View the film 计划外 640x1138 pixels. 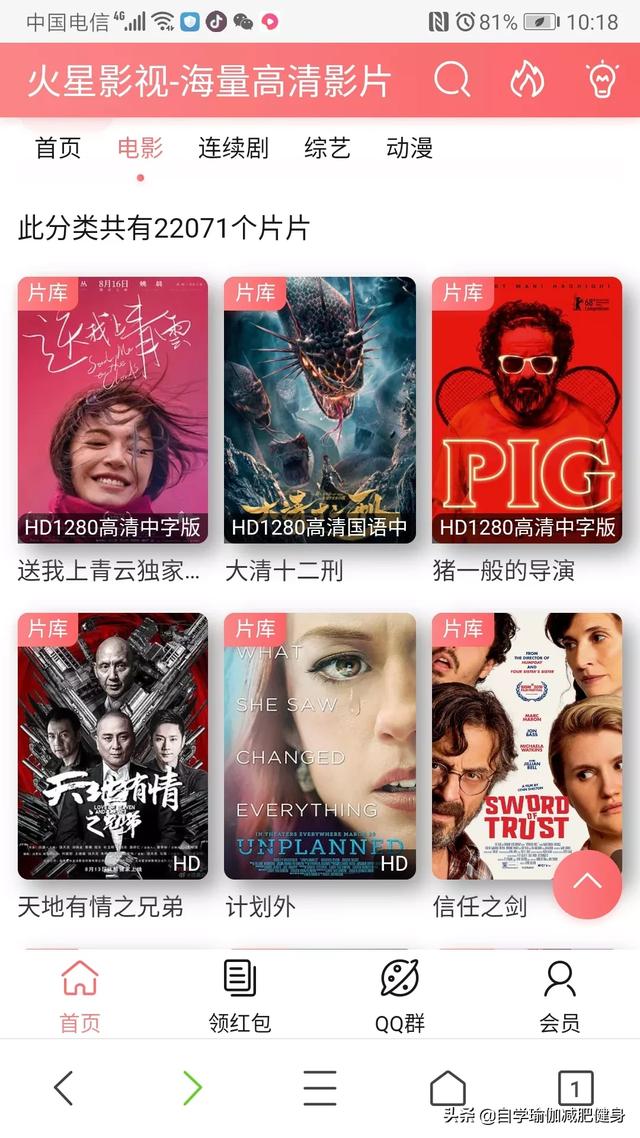tap(320, 746)
